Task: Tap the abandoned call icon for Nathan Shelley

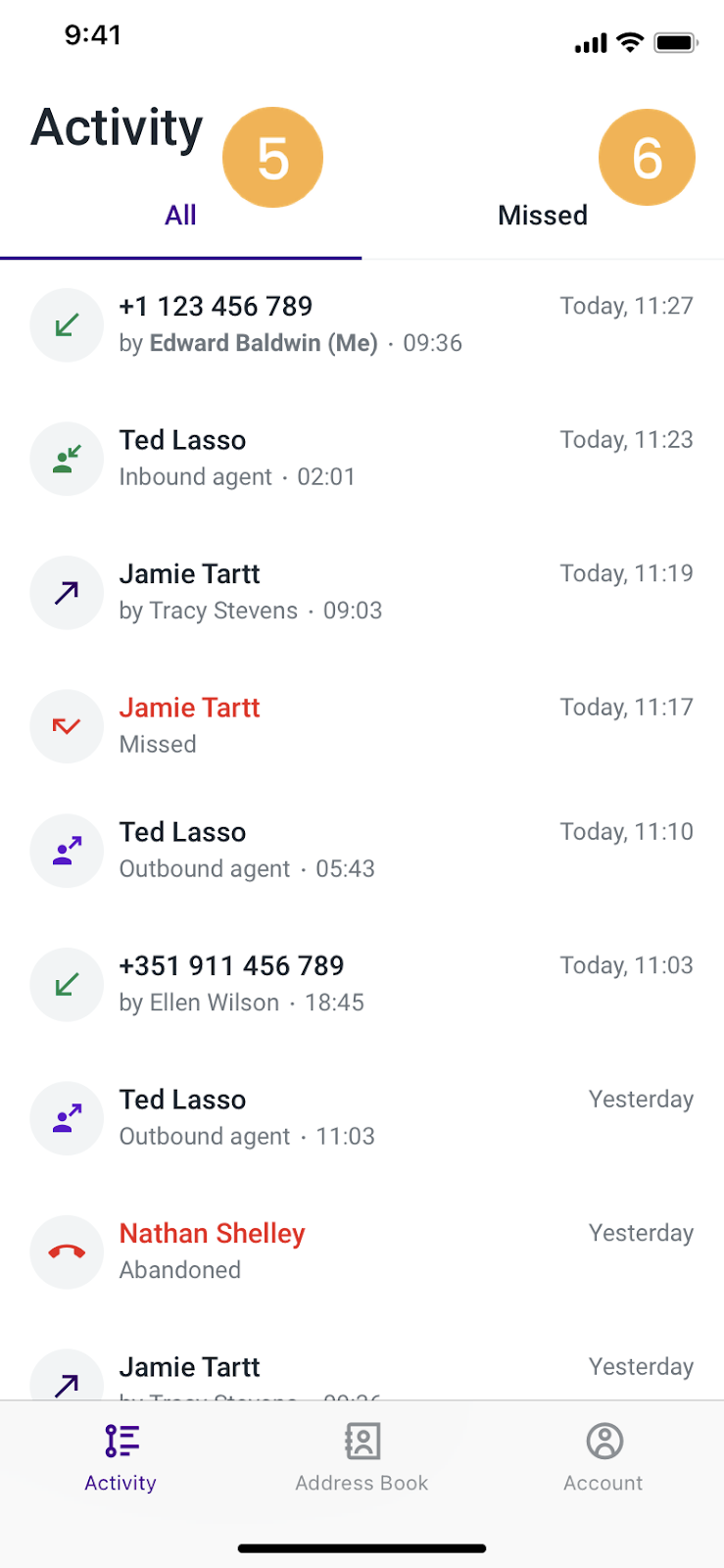Action: pos(67,1251)
